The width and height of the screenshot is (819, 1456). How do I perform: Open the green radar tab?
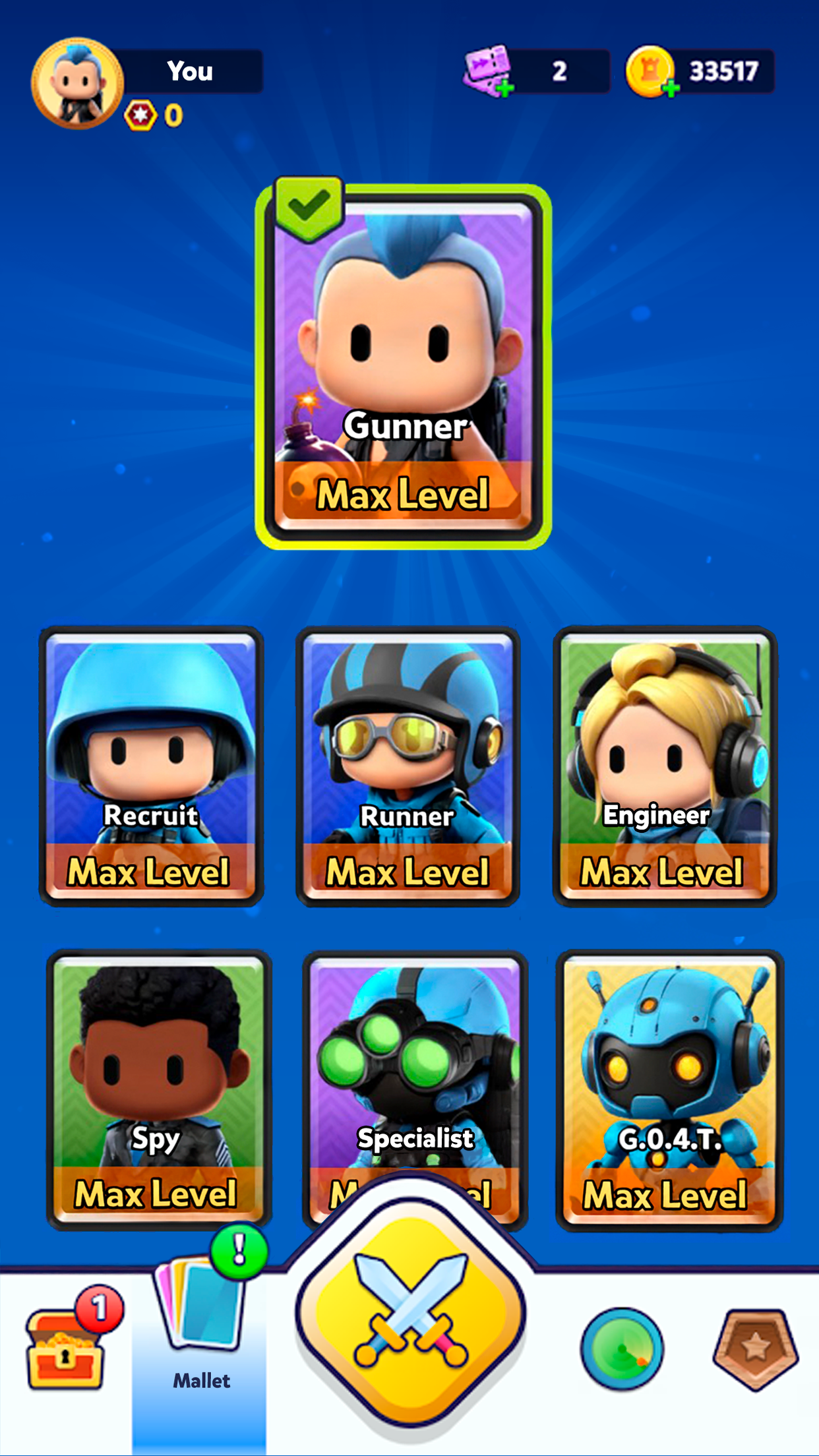click(622, 1349)
